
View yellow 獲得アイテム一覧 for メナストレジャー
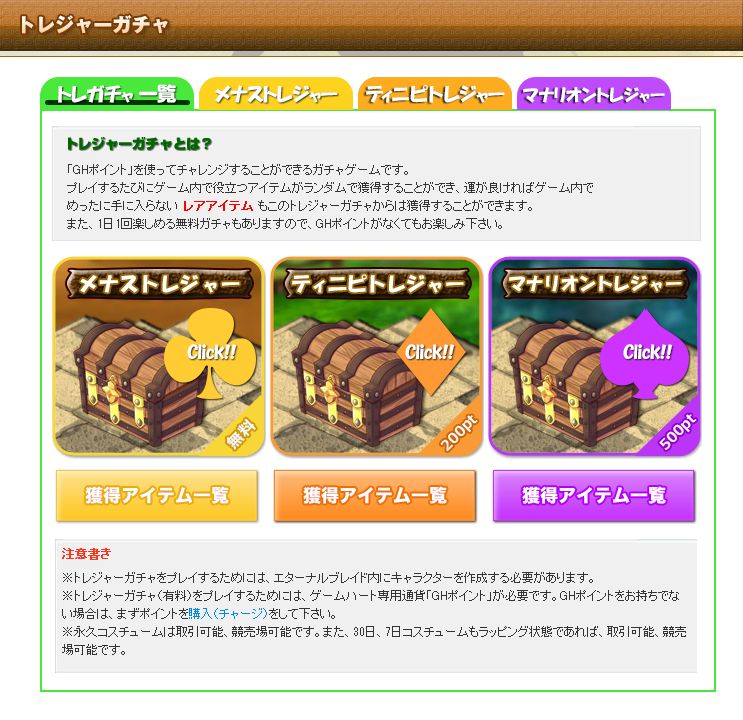(157, 495)
